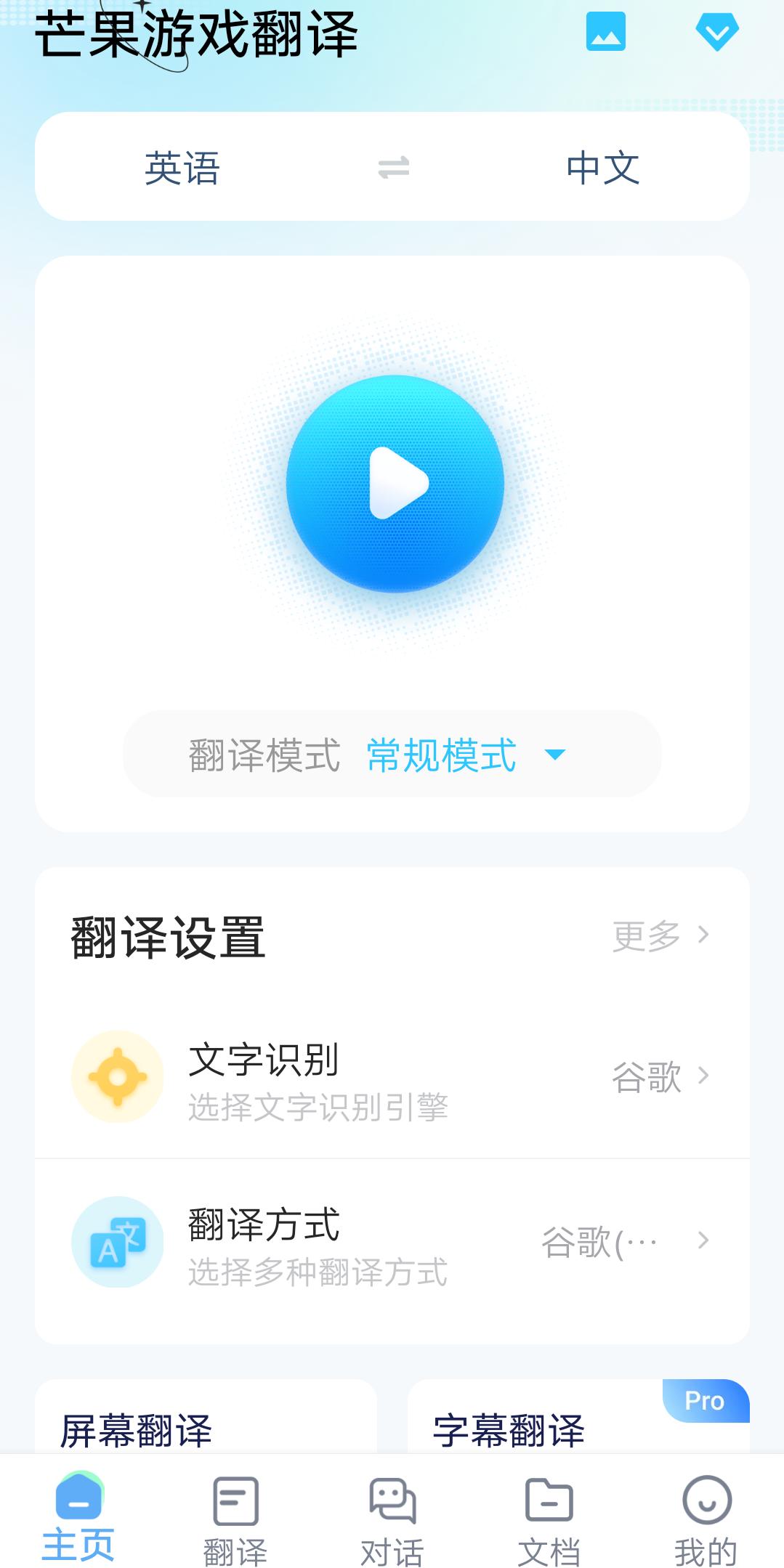The image size is (784, 1568).
Task: Select source language 英语
Action: tap(182, 168)
